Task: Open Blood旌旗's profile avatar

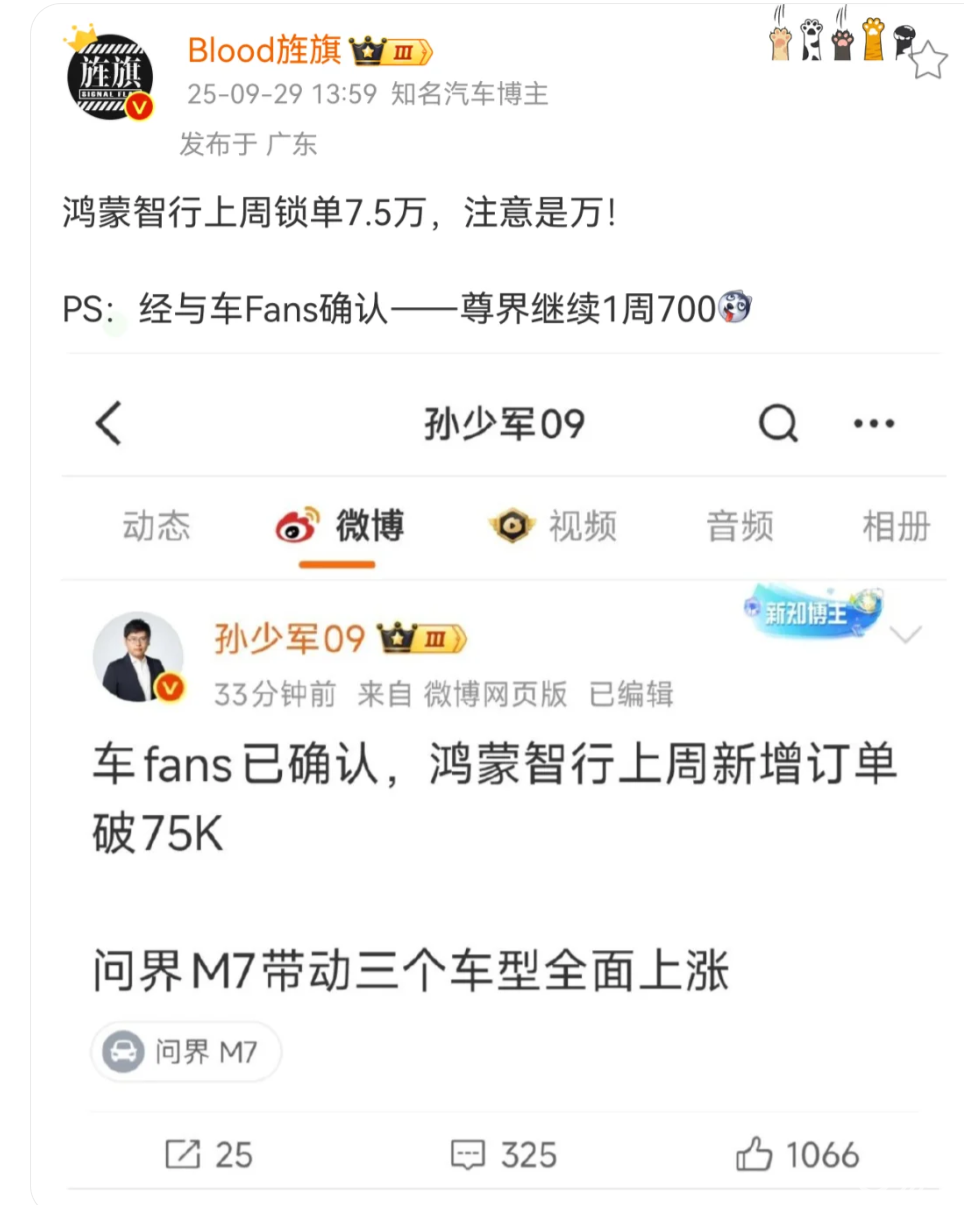Action: click(x=110, y=72)
